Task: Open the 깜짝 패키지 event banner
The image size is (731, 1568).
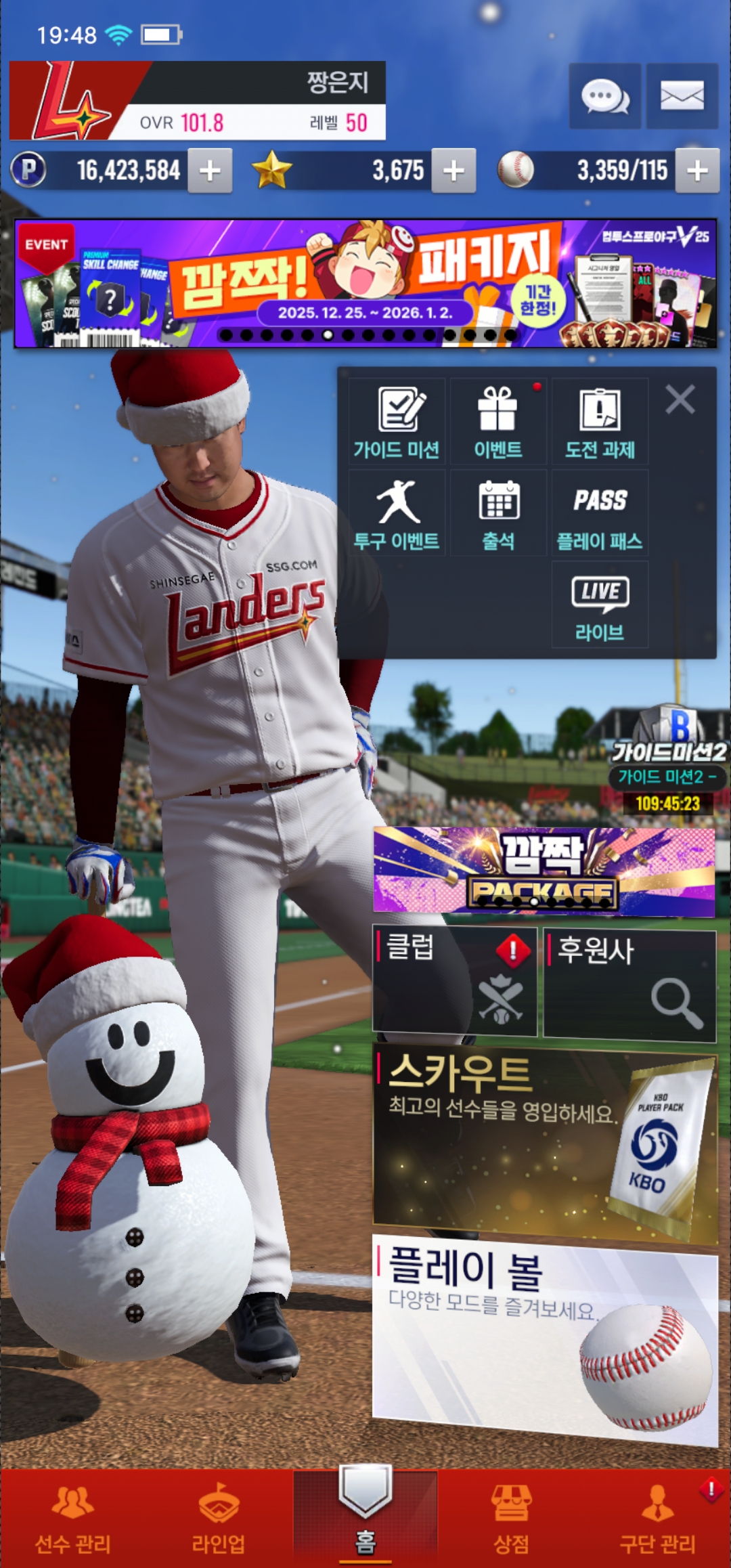Action: pos(365,283)
